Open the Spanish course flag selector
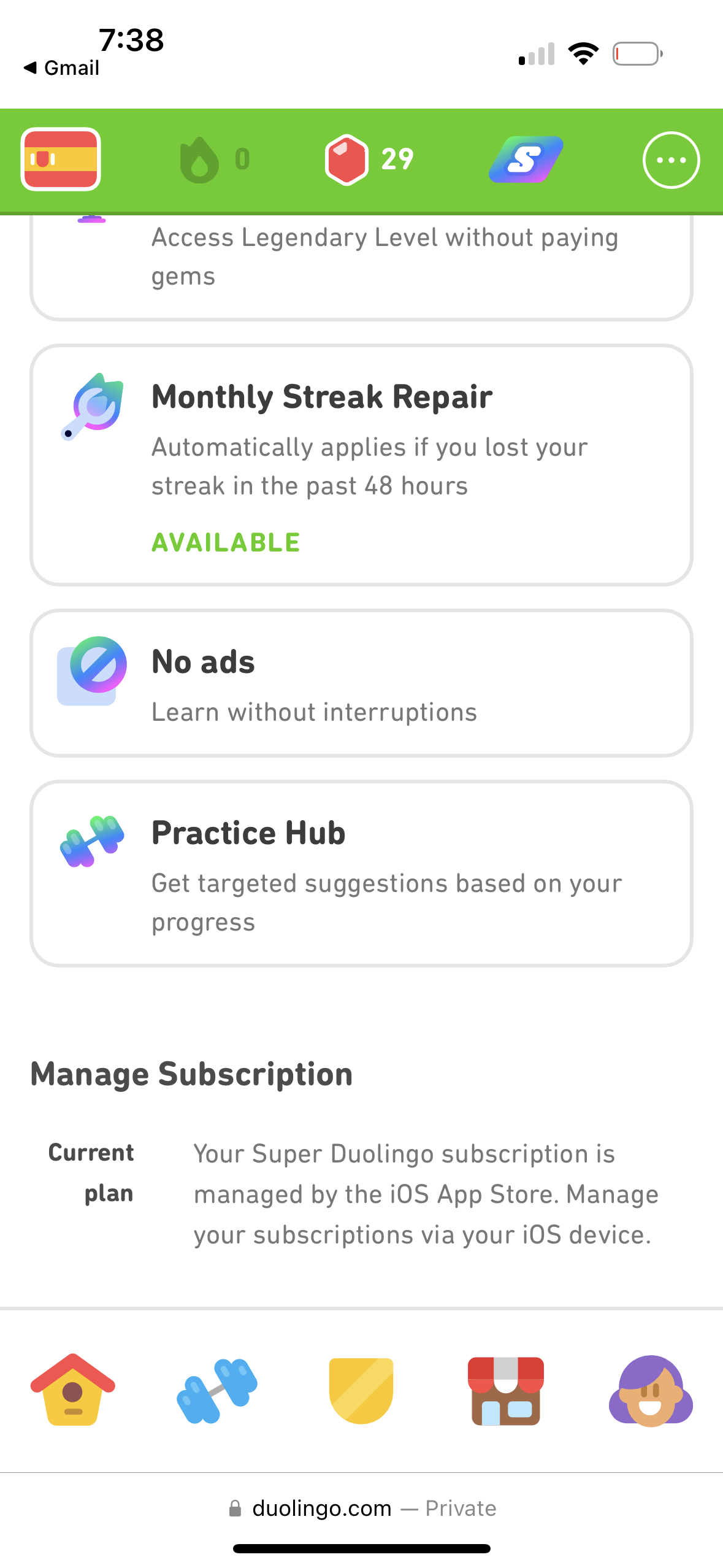 tap(61, 159)
